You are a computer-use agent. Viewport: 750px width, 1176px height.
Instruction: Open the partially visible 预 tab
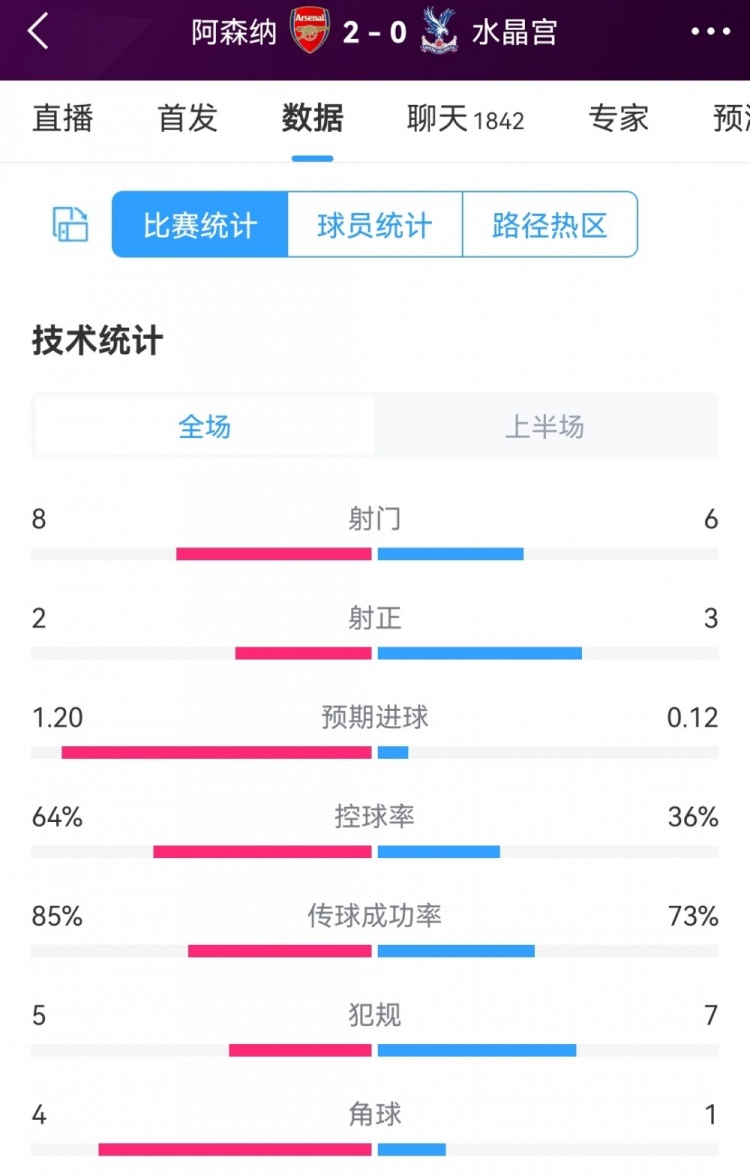pos(732,119)
